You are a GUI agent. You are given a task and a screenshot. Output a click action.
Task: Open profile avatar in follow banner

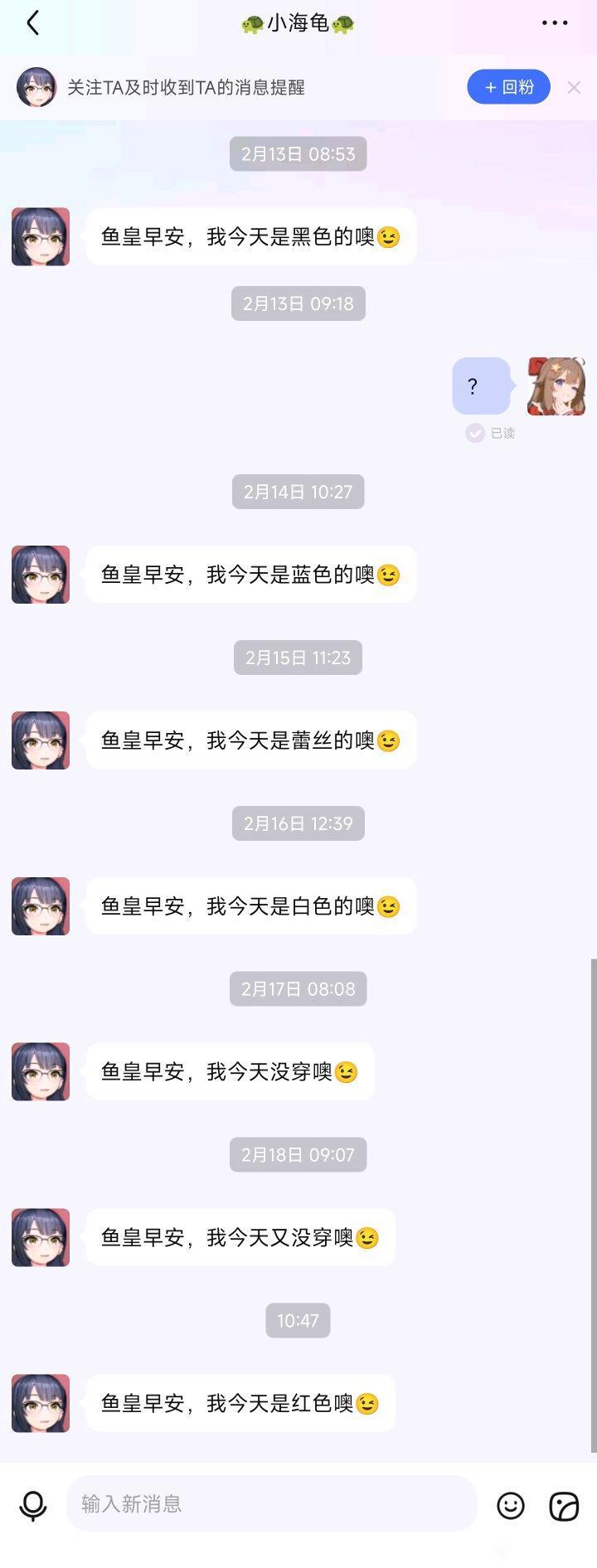coord(36,87)
